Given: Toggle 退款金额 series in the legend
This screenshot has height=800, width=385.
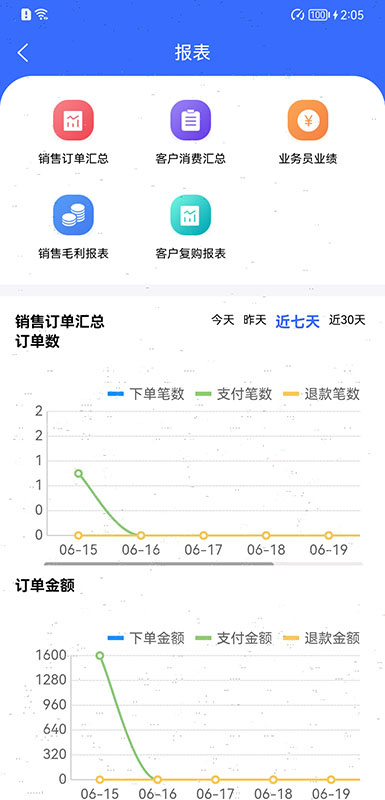Looking at the screenshot, I should 322,638.
